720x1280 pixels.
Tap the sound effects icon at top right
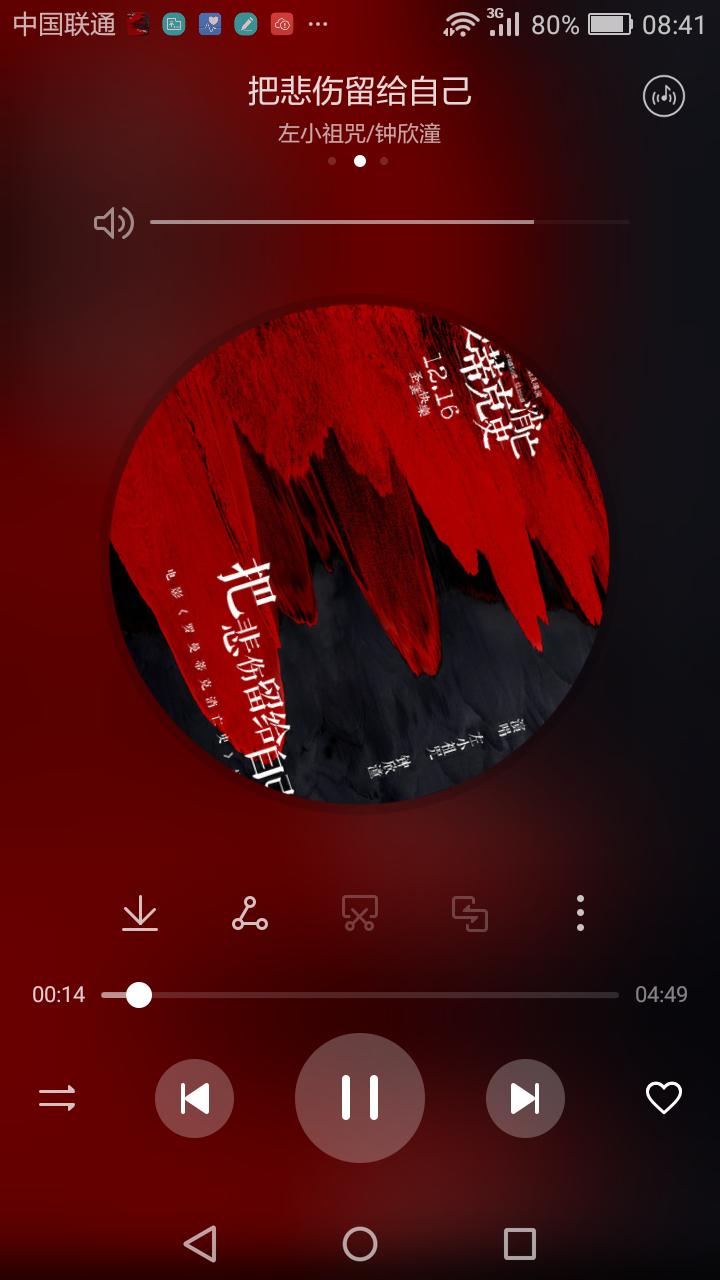coord(662,93)
